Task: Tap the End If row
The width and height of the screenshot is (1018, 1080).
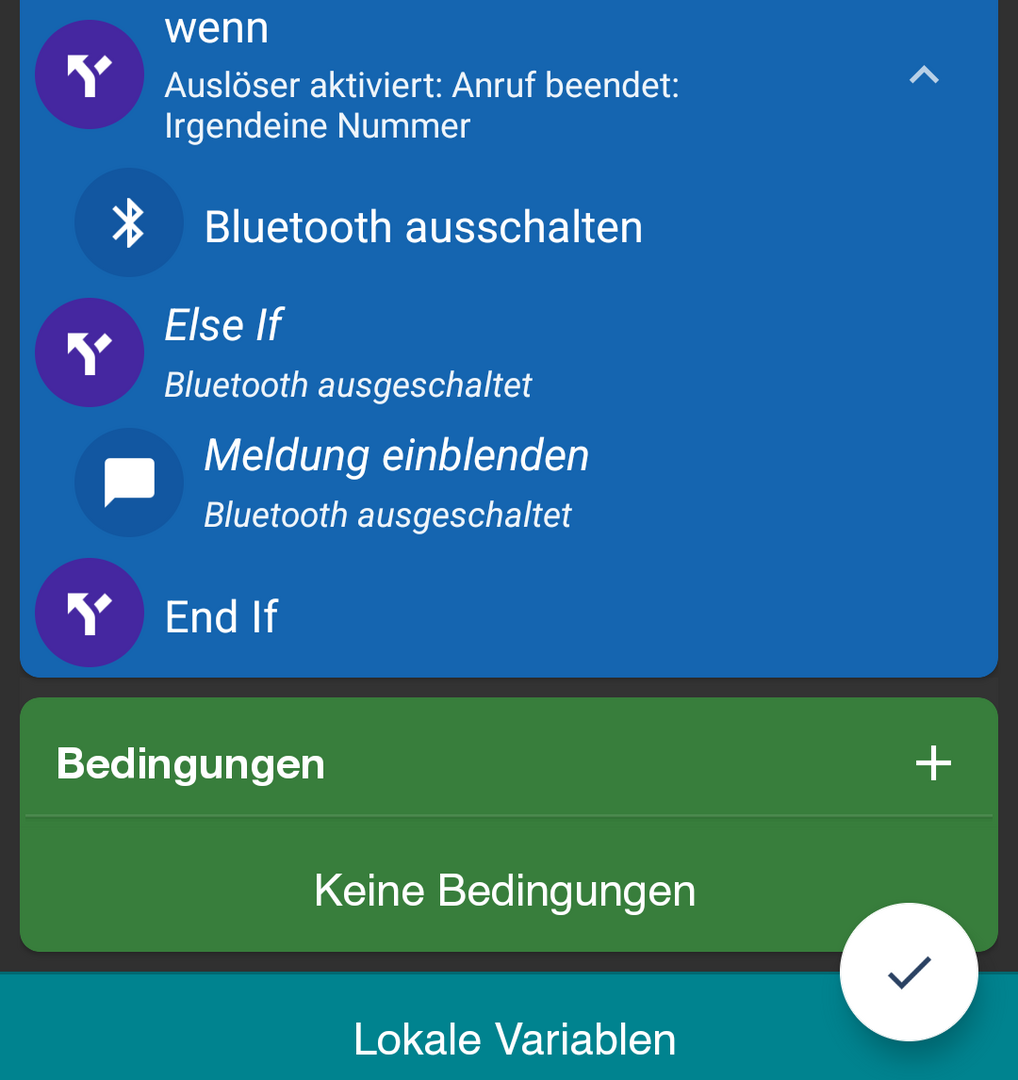Action: (x=221, y=616)
